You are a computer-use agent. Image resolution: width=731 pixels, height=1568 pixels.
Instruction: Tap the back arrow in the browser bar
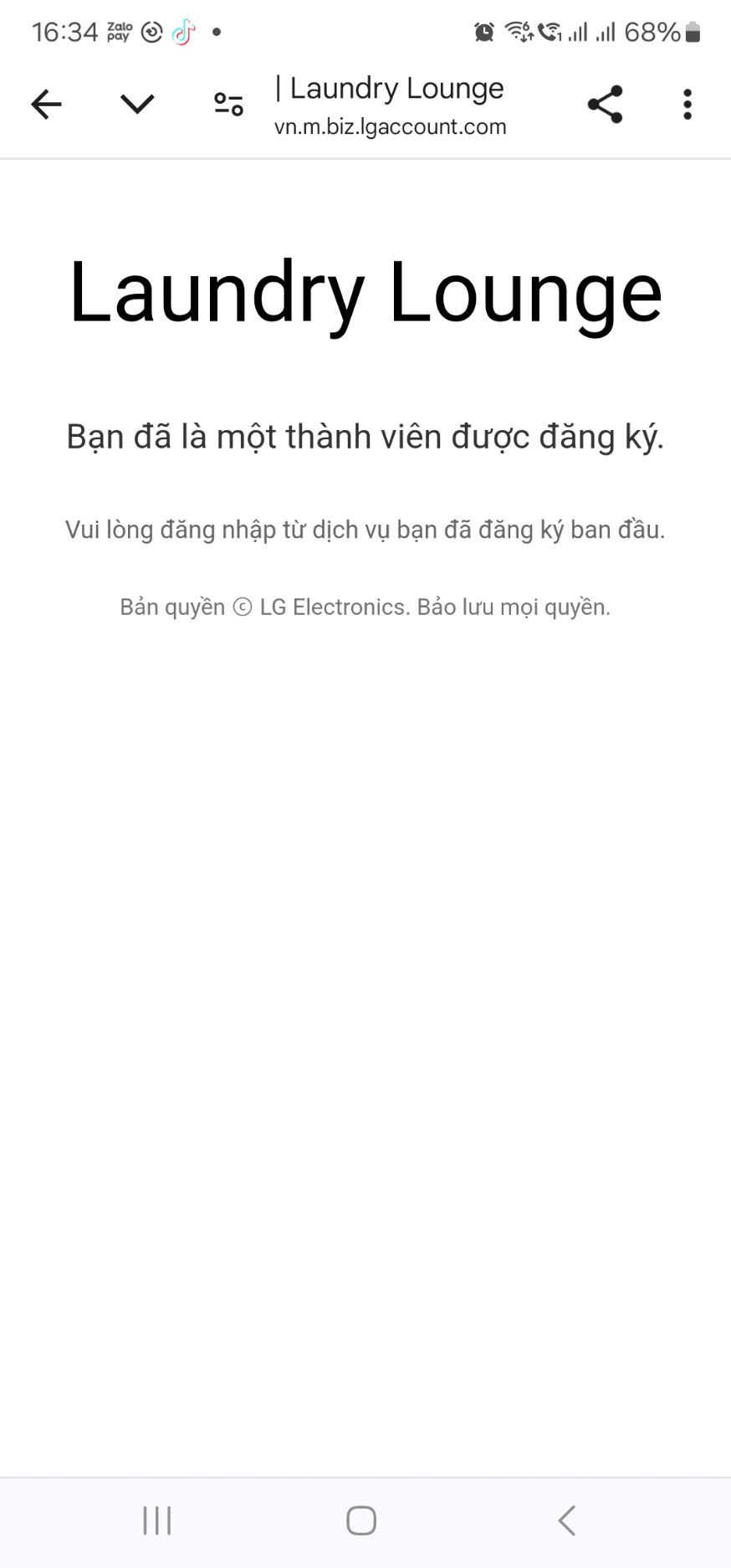47,105
